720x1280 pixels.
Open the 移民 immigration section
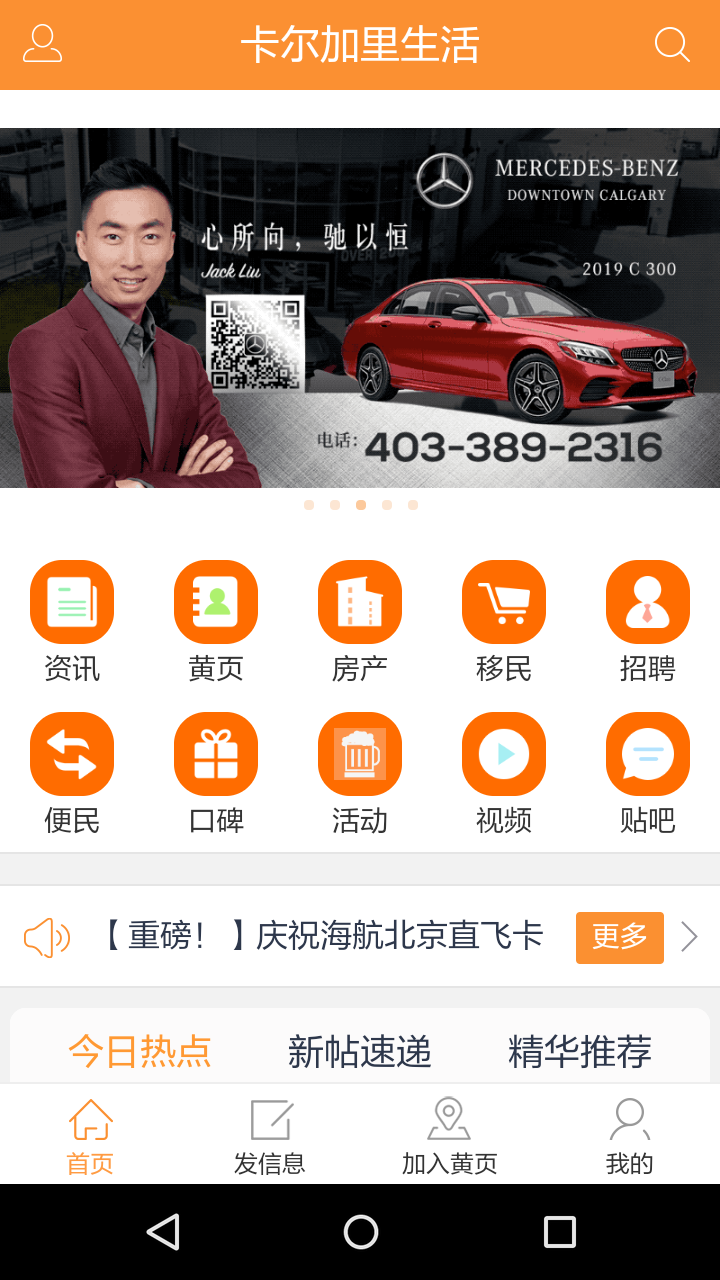[504, 620]
